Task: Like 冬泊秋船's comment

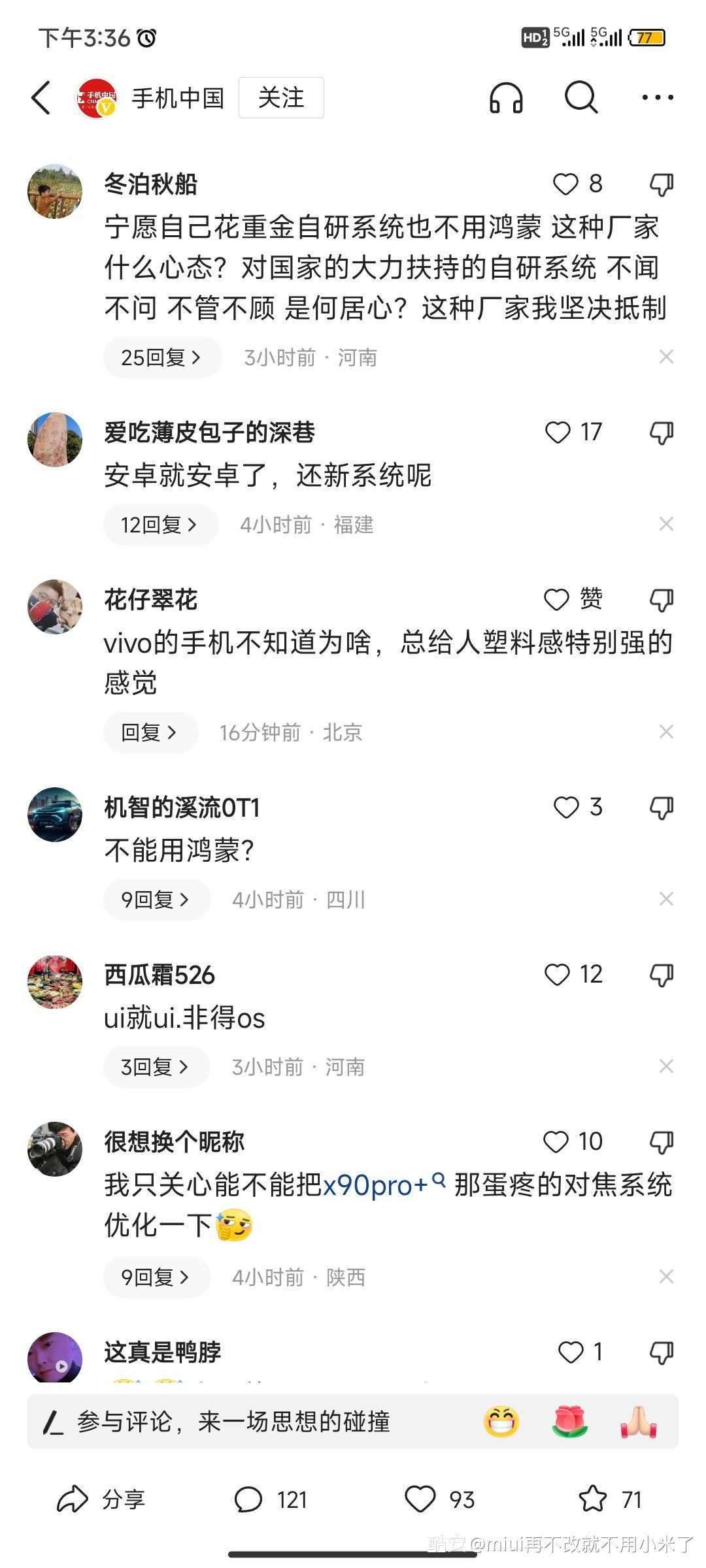Action: [x=566, y=185]
